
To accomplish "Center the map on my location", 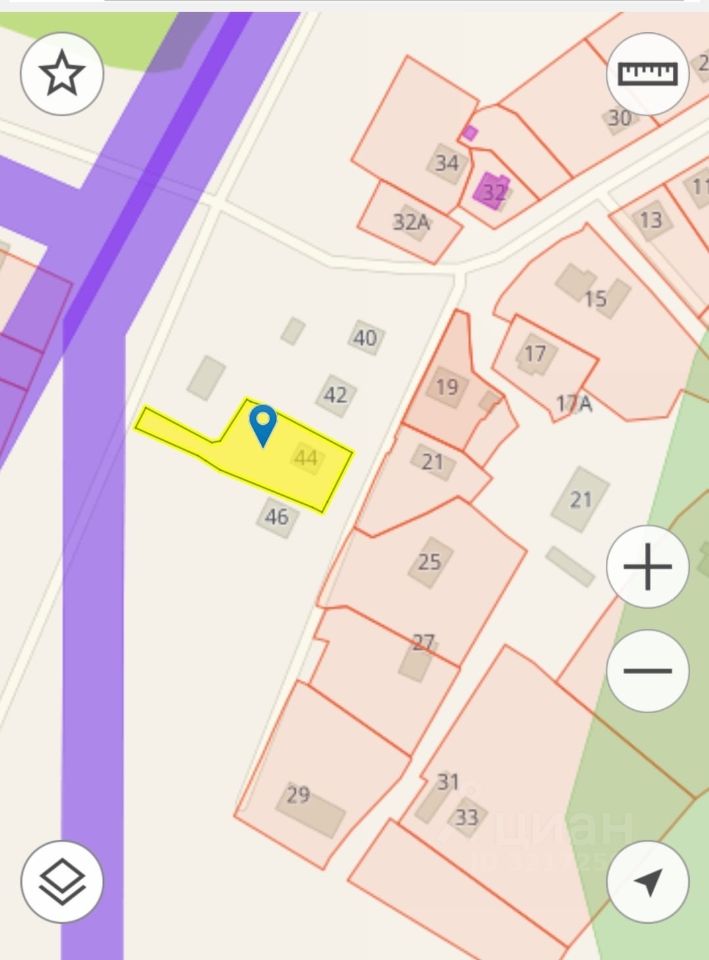I will coord(647,881).
